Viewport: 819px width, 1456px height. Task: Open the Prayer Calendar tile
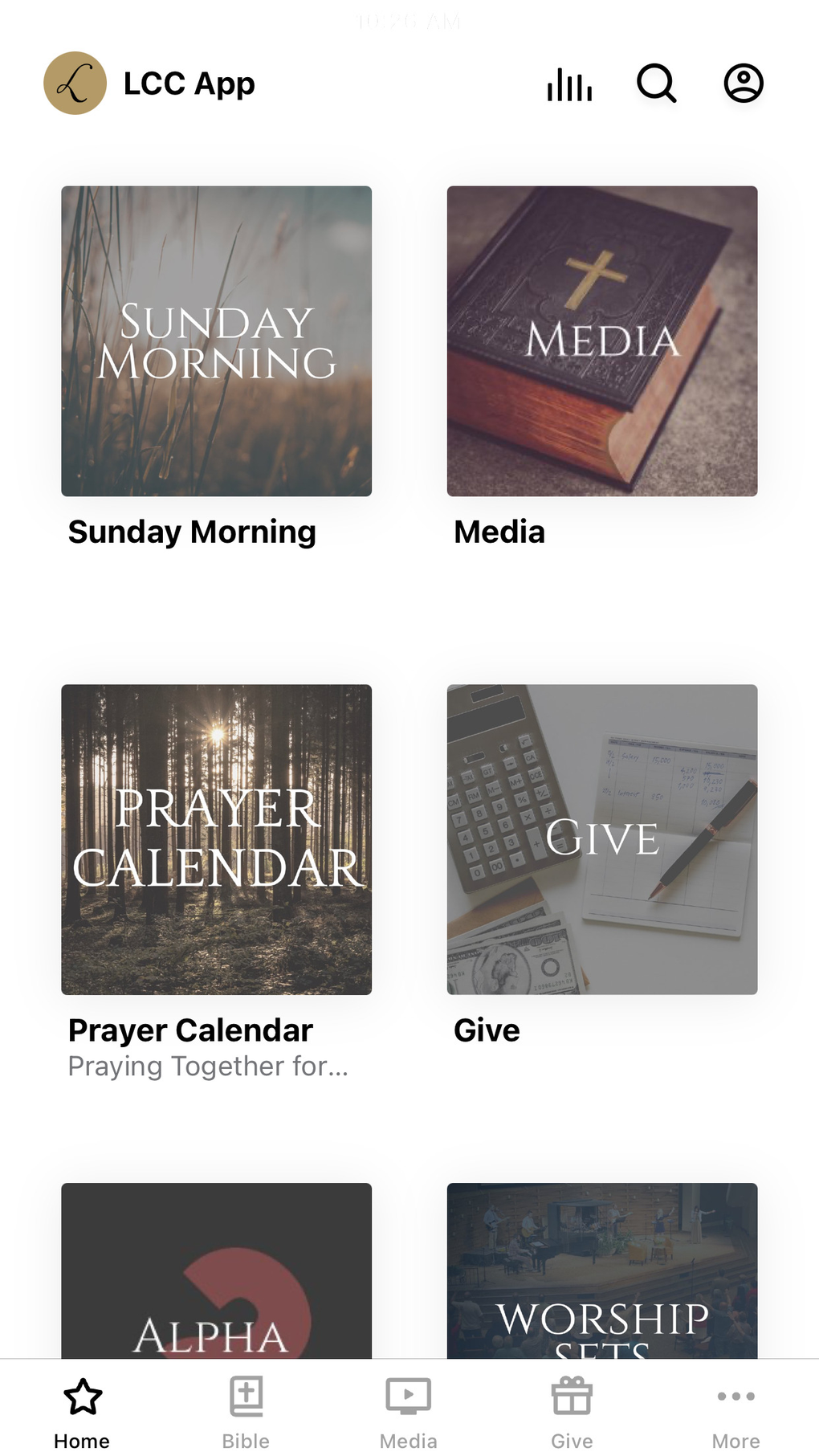(216, 840)
